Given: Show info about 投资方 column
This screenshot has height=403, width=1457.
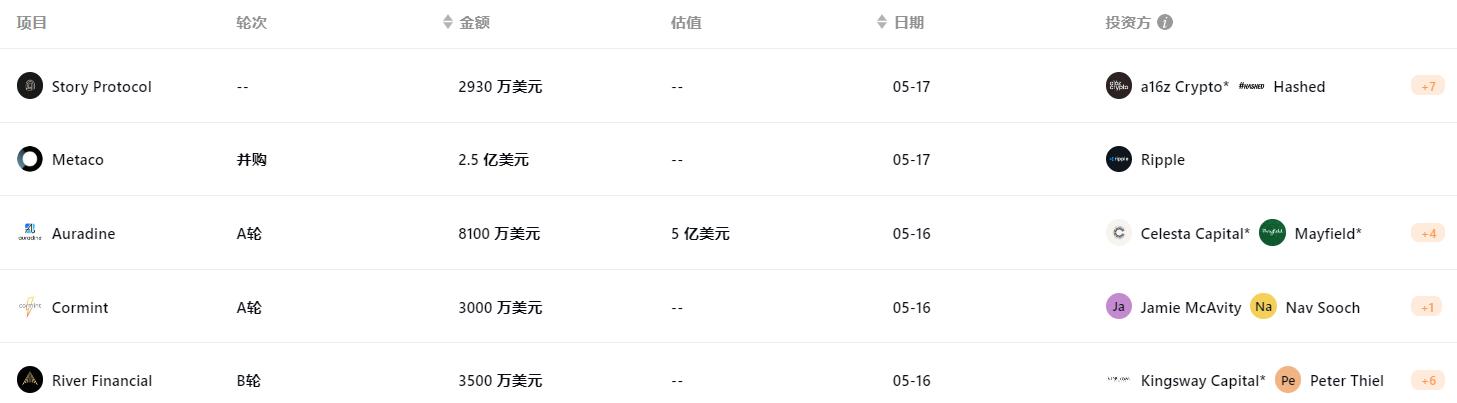Looking at the screenshot, I should (1165, 22).
